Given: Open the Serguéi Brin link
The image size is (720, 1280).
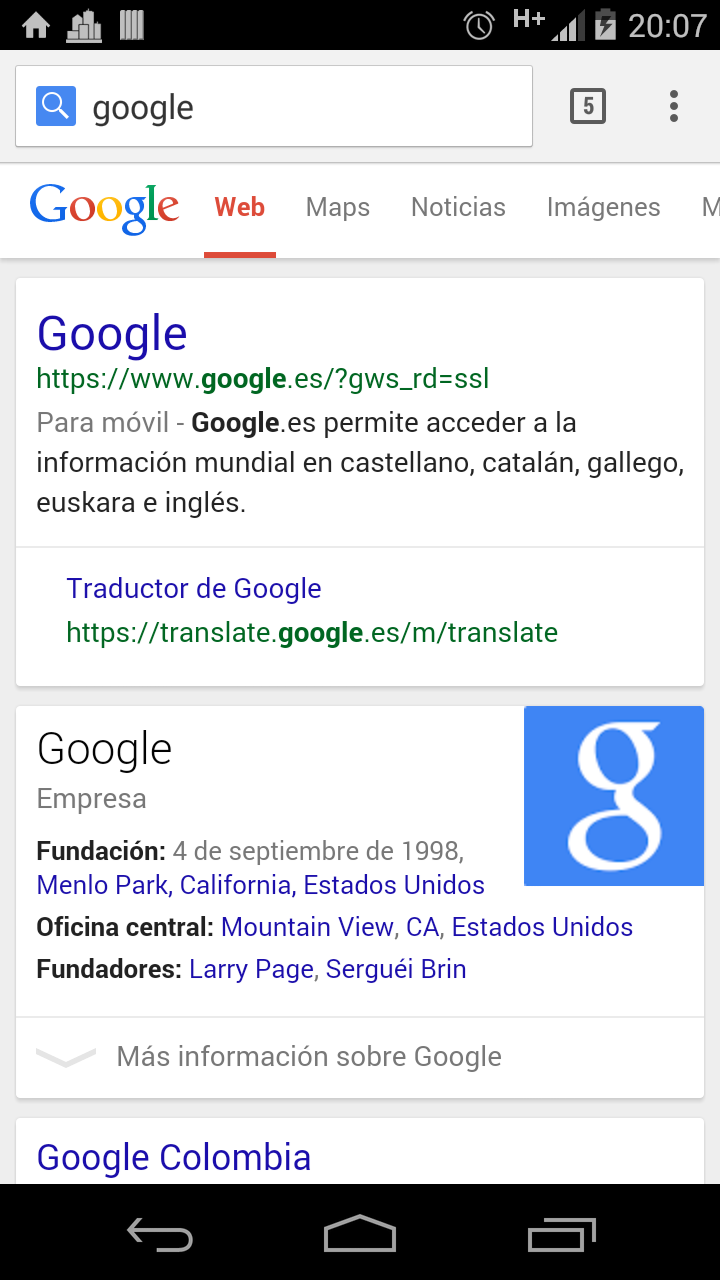Looking at the screenshot, I should [396, 969].
